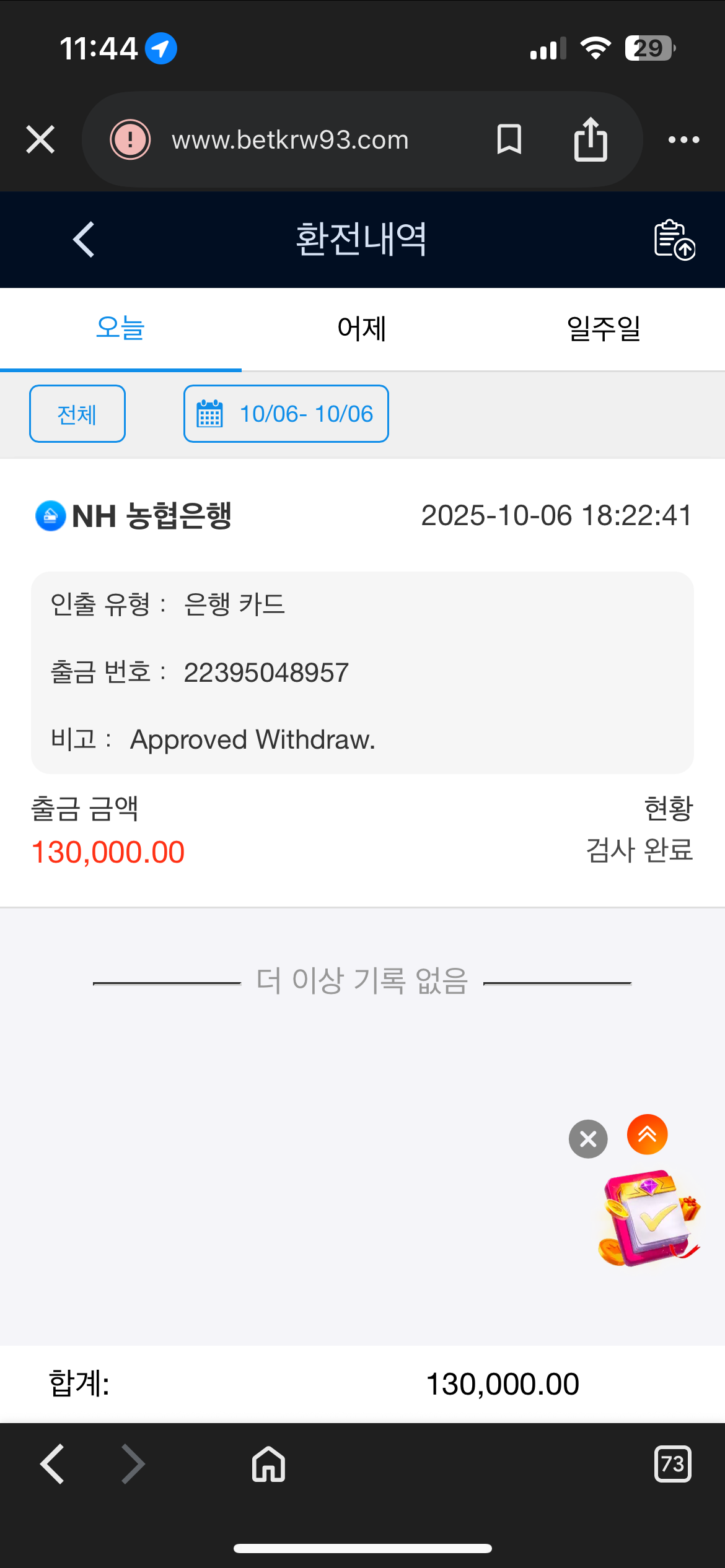Open the floating reward checklist icon

tap(649, 1218)
